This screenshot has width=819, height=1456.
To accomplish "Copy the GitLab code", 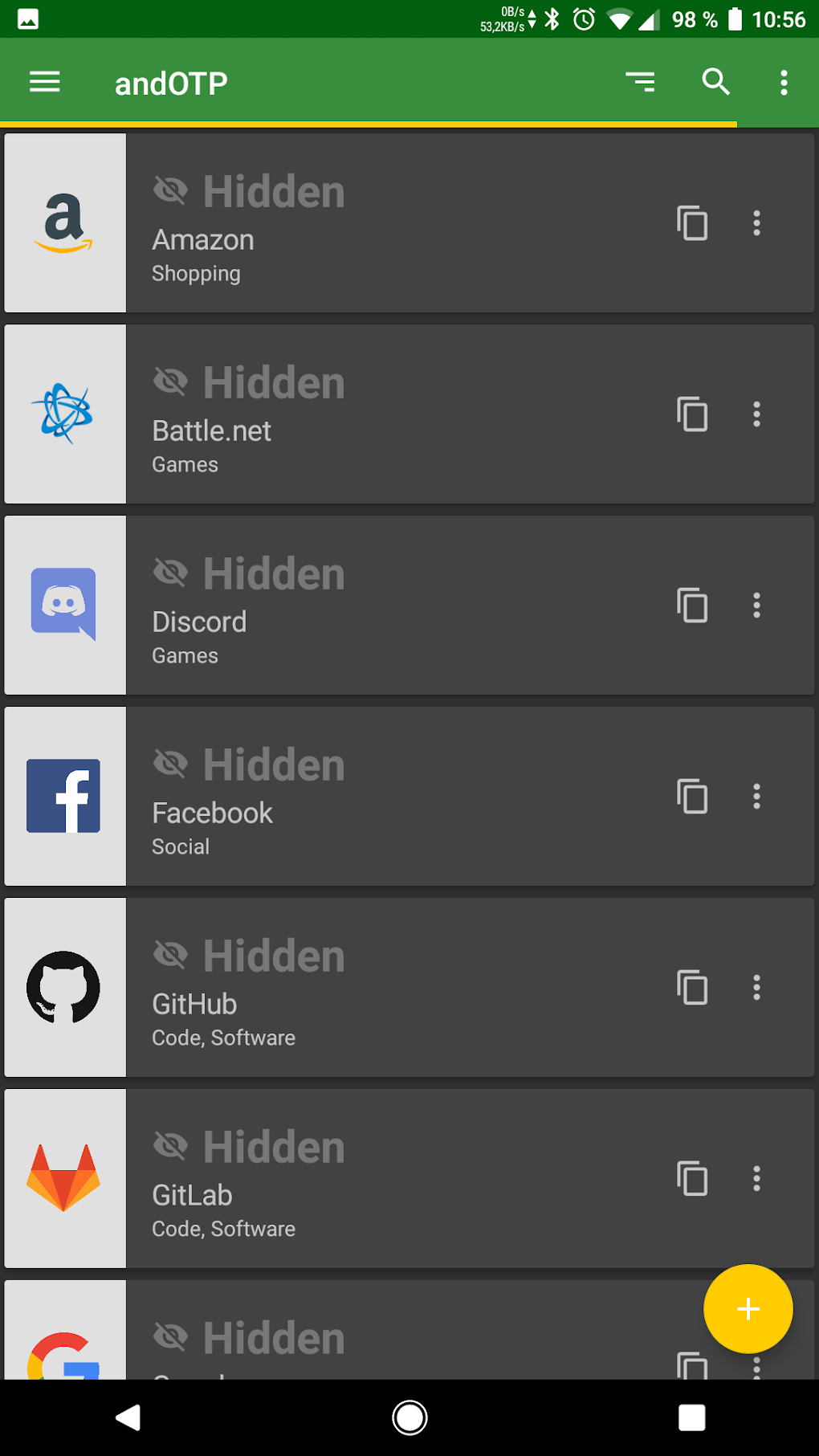I will (692, 1179).
